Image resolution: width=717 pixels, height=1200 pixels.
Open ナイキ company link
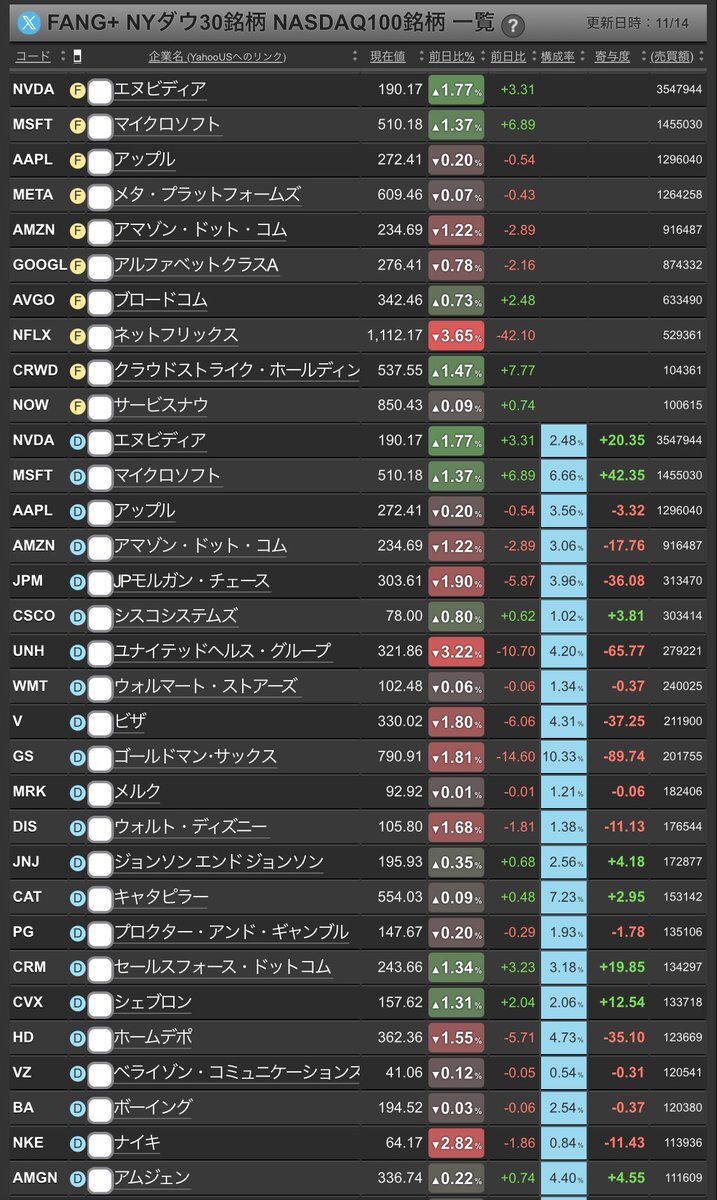pyautogui.click(x=137, y=1142)
